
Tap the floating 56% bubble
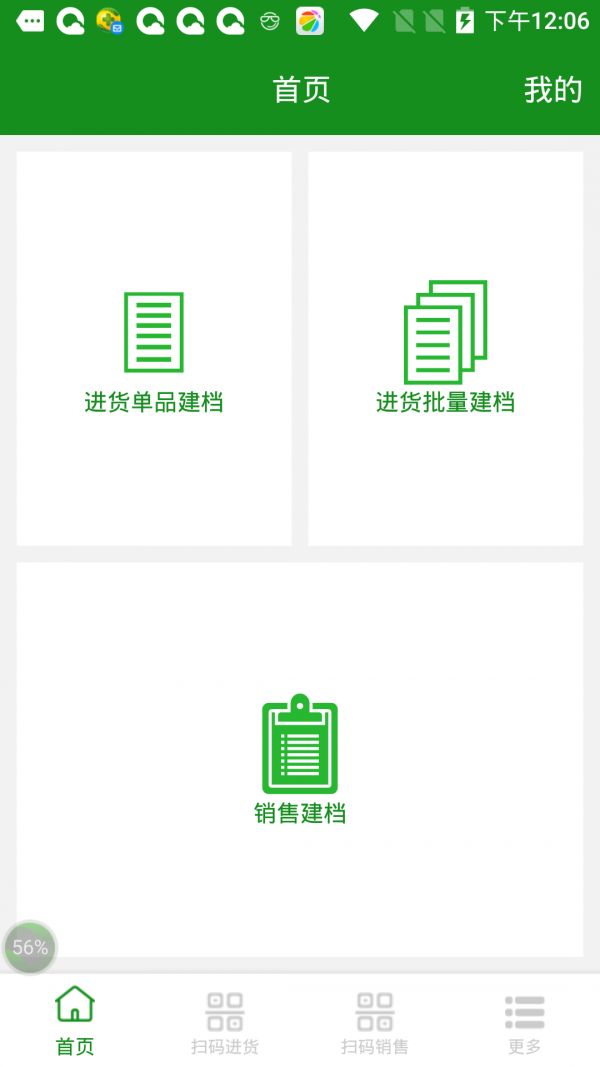pyautogui.click(x=30, y=947)
